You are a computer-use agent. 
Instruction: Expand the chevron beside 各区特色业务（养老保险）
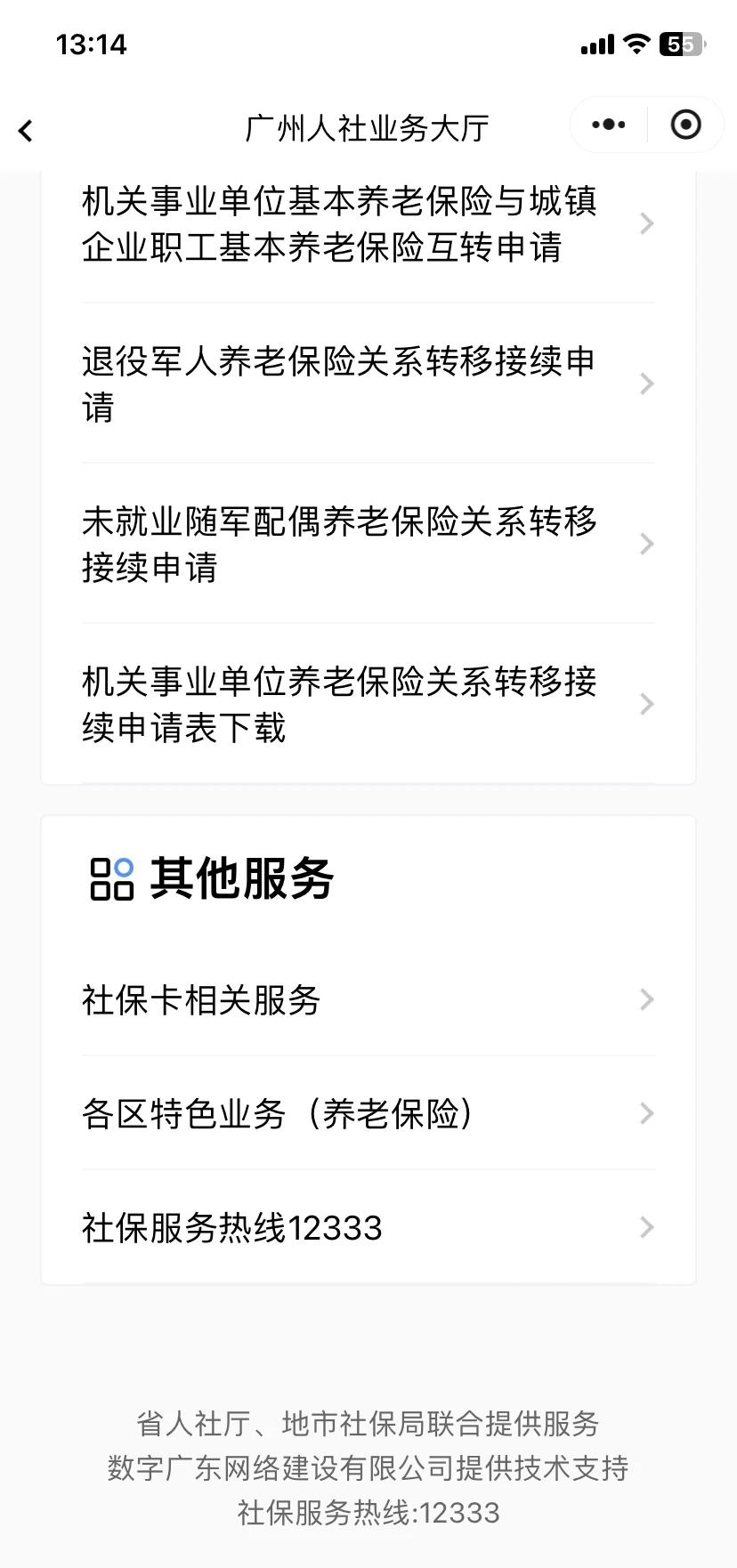(646, 1113)
